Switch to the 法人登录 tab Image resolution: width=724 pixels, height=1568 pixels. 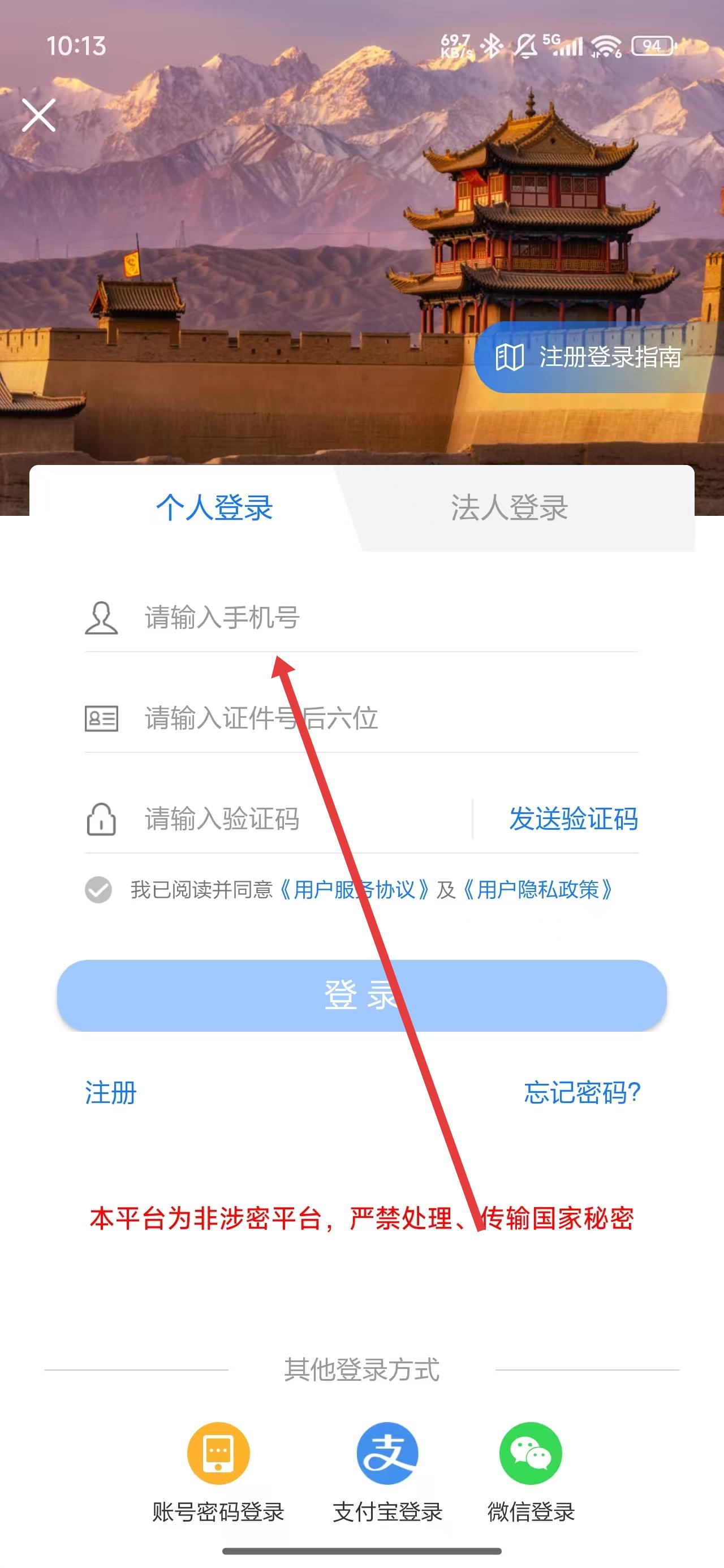(509, 507)
